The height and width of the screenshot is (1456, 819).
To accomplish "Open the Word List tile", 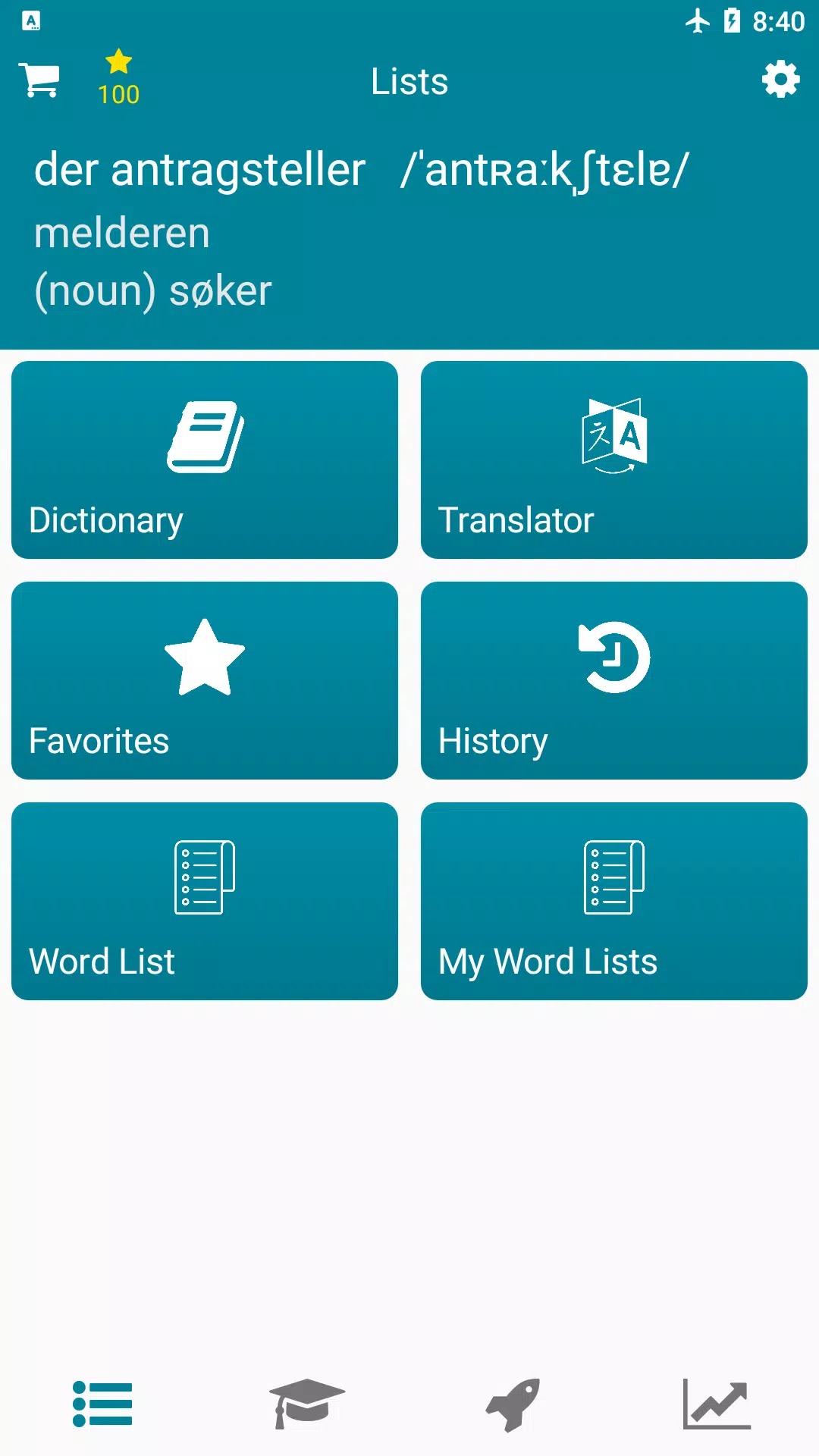I will click(205, 902).
